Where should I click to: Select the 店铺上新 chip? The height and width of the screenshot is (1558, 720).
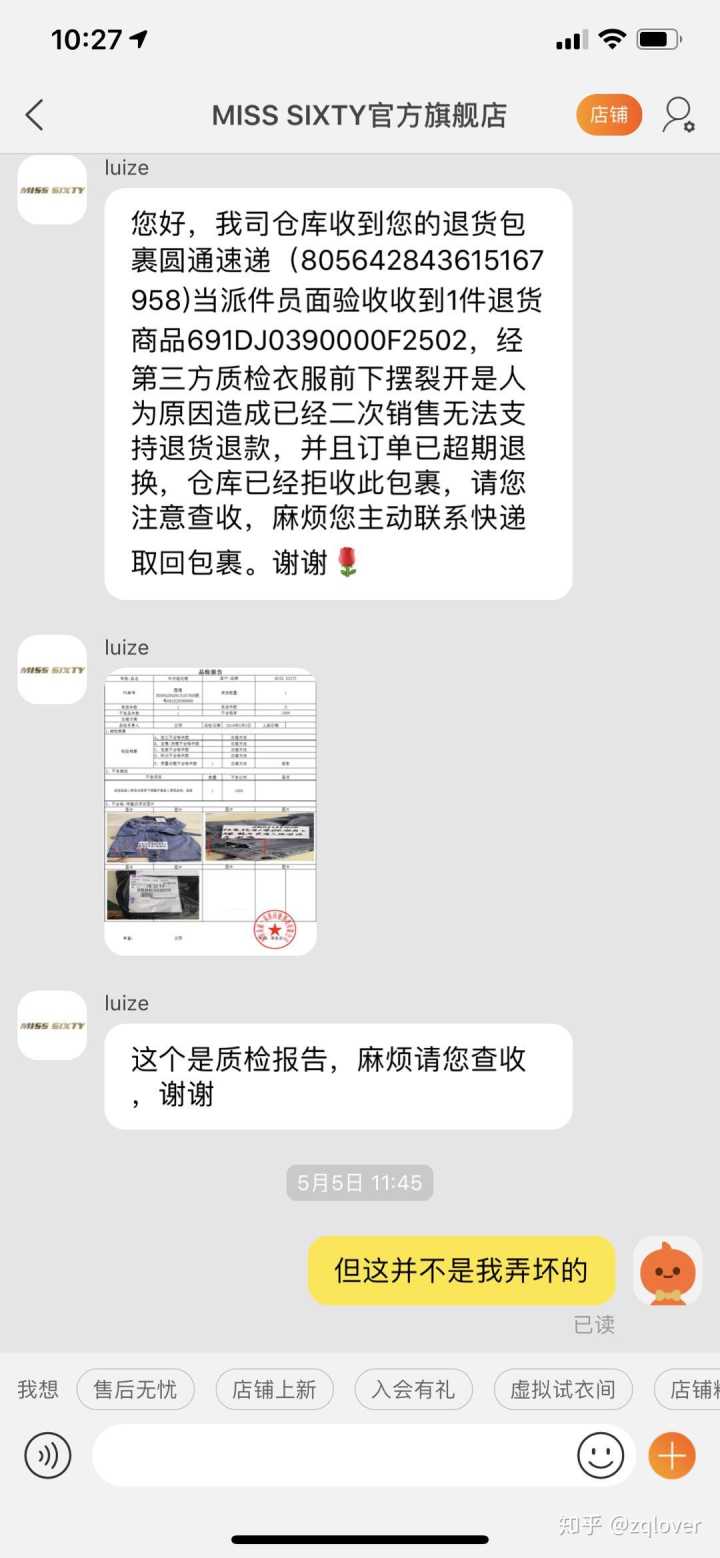tap(274, 1389)
